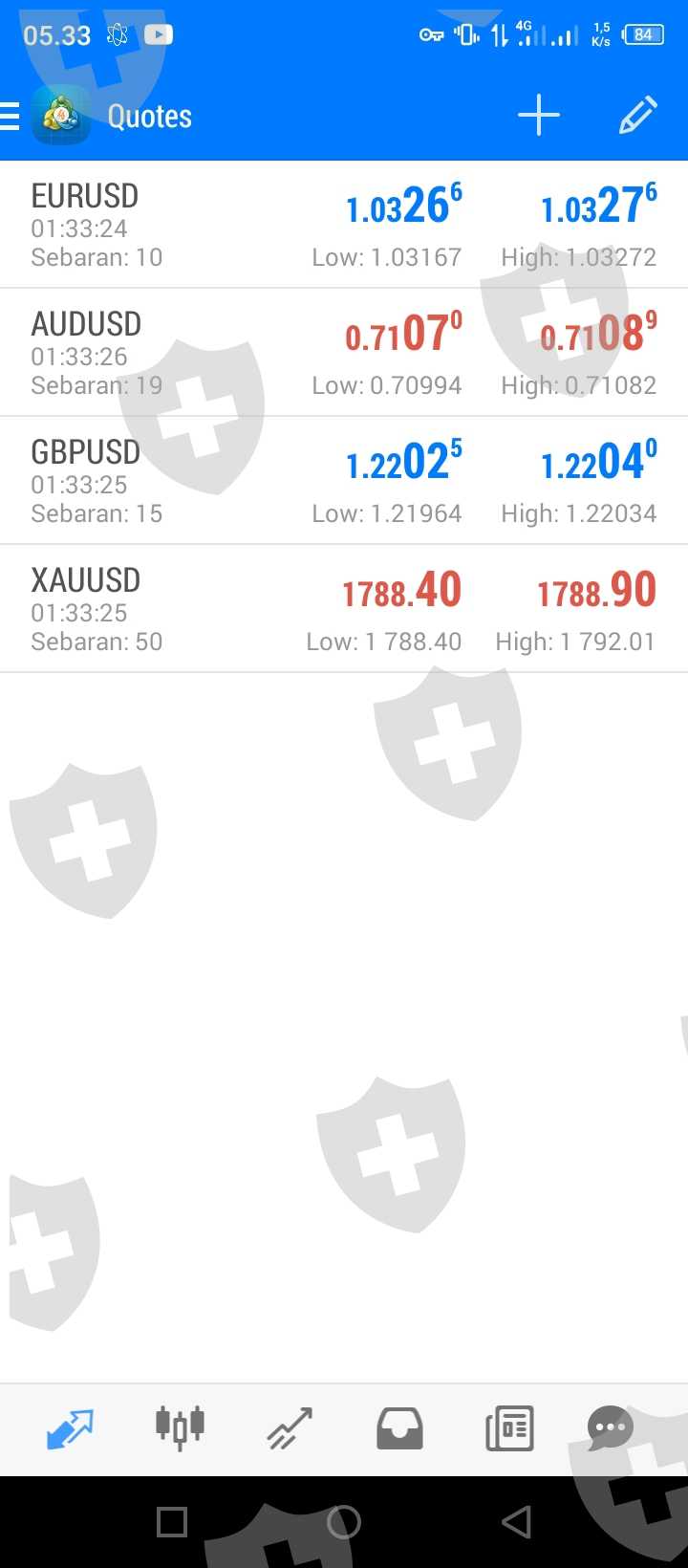This screenshot has width=688, height=1568.
Task: Go to the system home screen
Action: click(x=344, y=1522)
